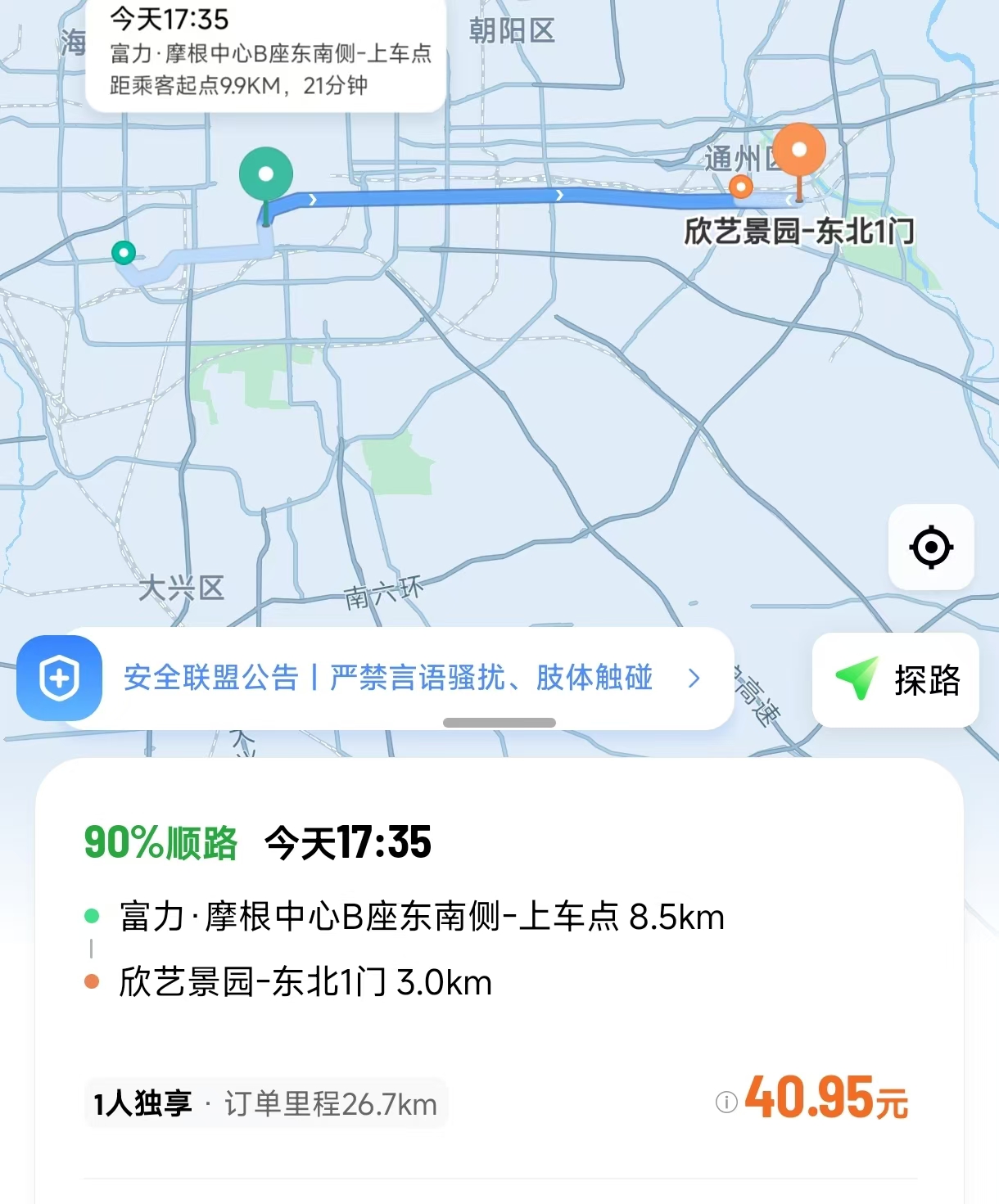This screenshot has height=1204, width=999.
Task: Tap the pickup info bubble 富力·摩根中心B座
Action: point(266,54)
